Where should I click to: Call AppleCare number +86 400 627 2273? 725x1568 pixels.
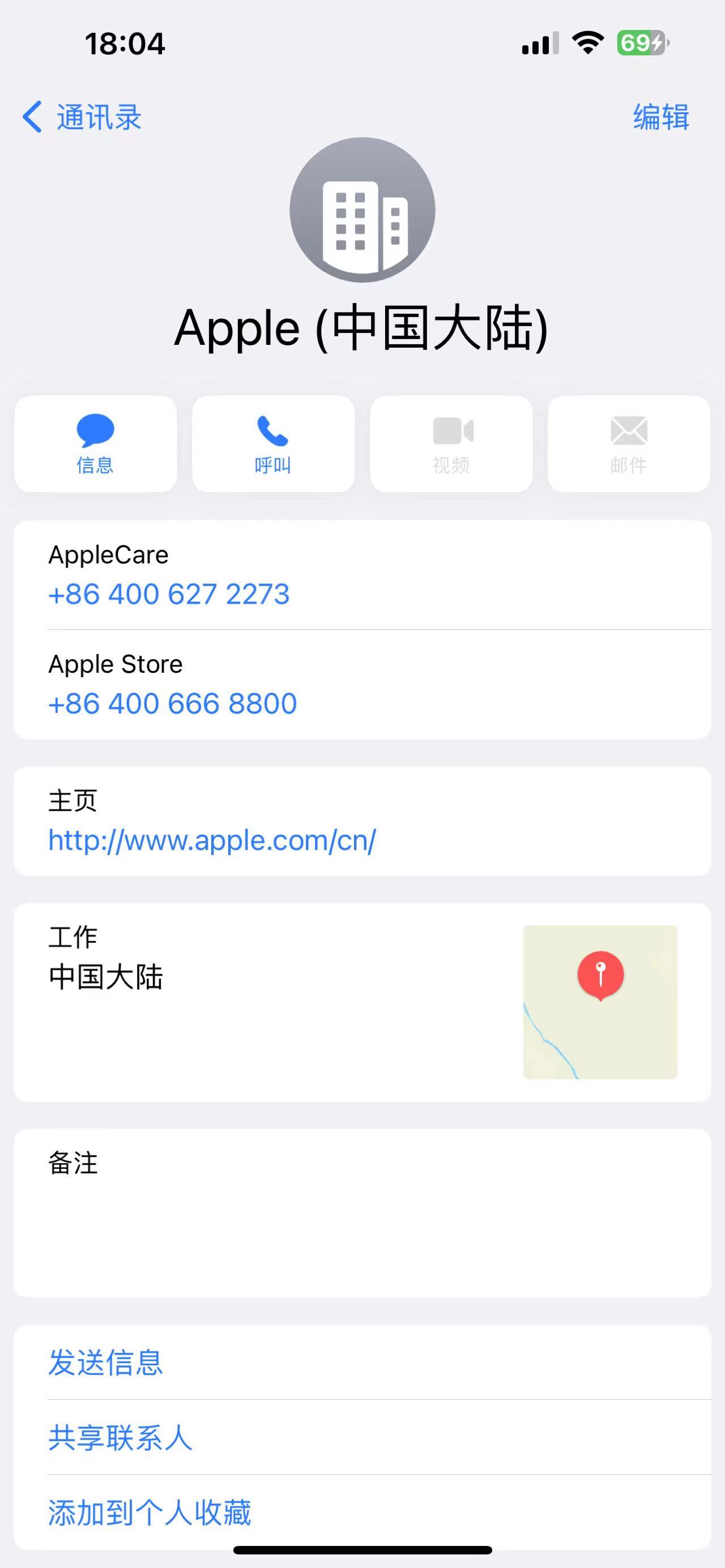tap(169, 594)
